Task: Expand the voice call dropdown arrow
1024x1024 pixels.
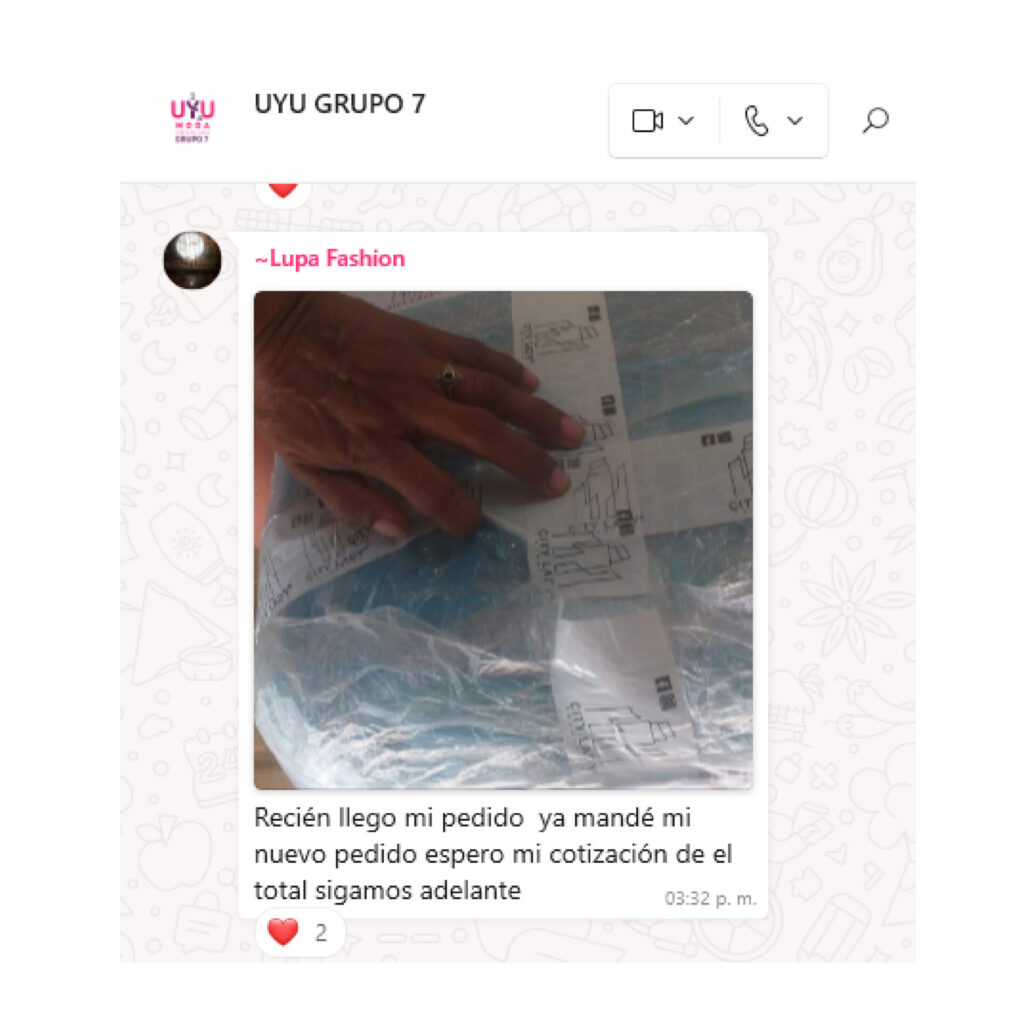Action: click(795, 121)
